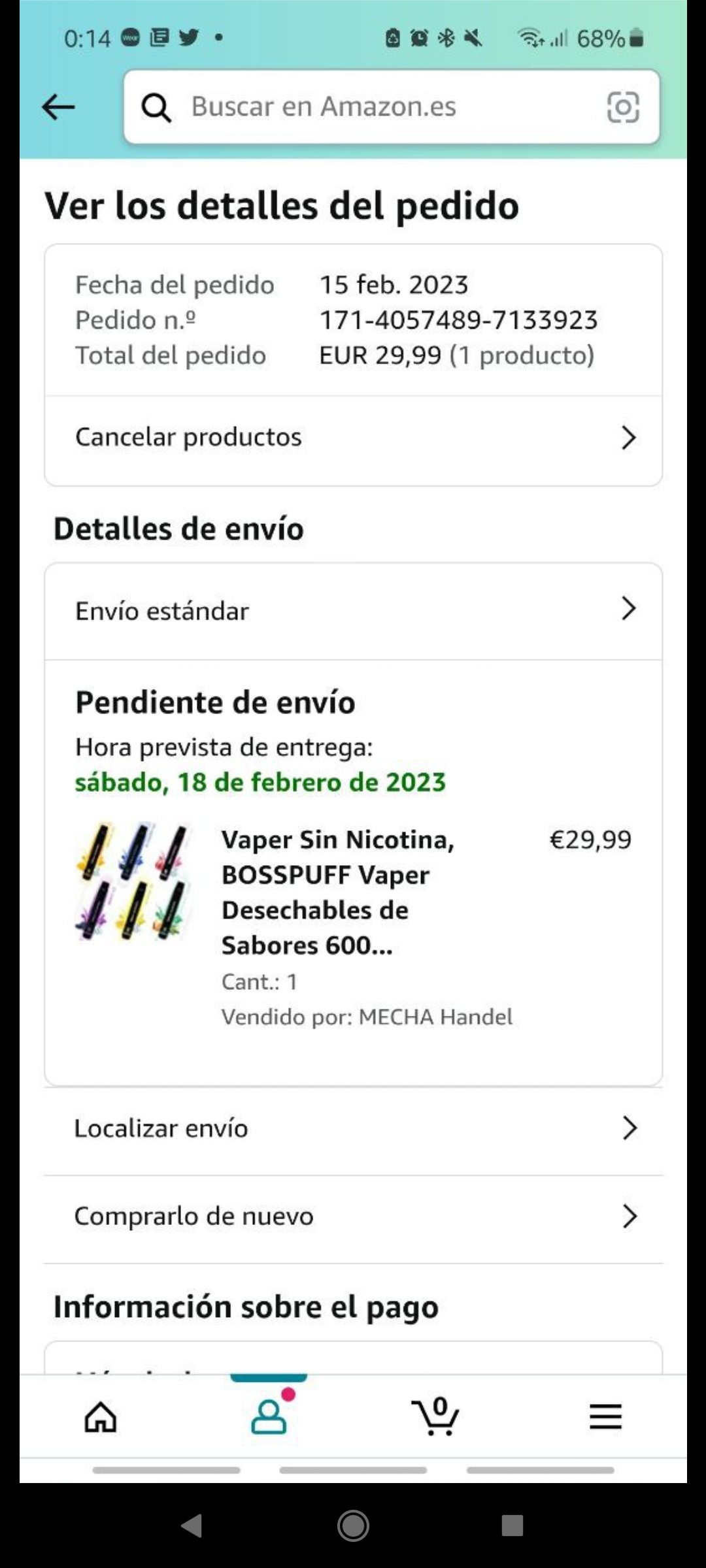
Task: Open Cancelar productos
Action: [x=353, y=438]
